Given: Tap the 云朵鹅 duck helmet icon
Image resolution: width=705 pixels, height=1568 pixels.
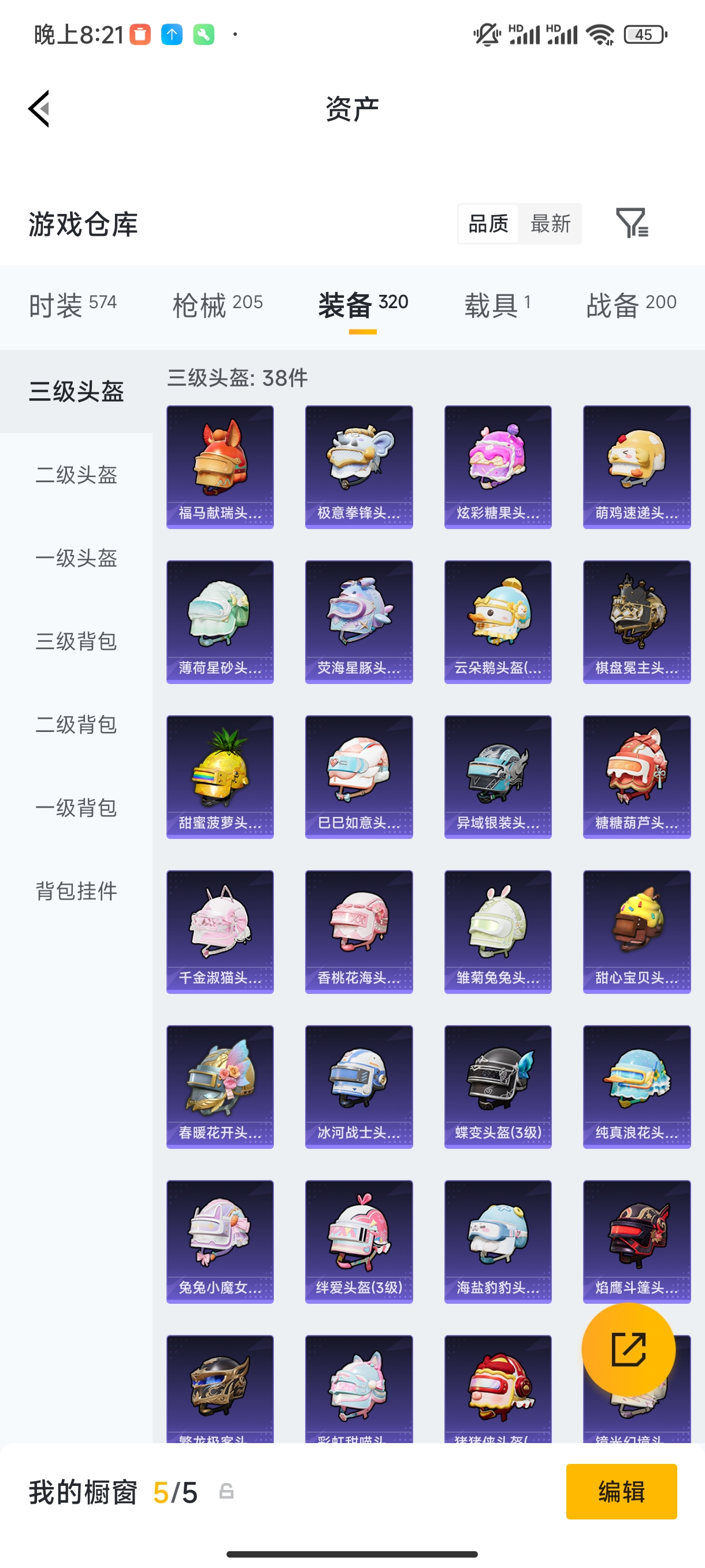Looking at the screenshot, I should click(498, 621).
